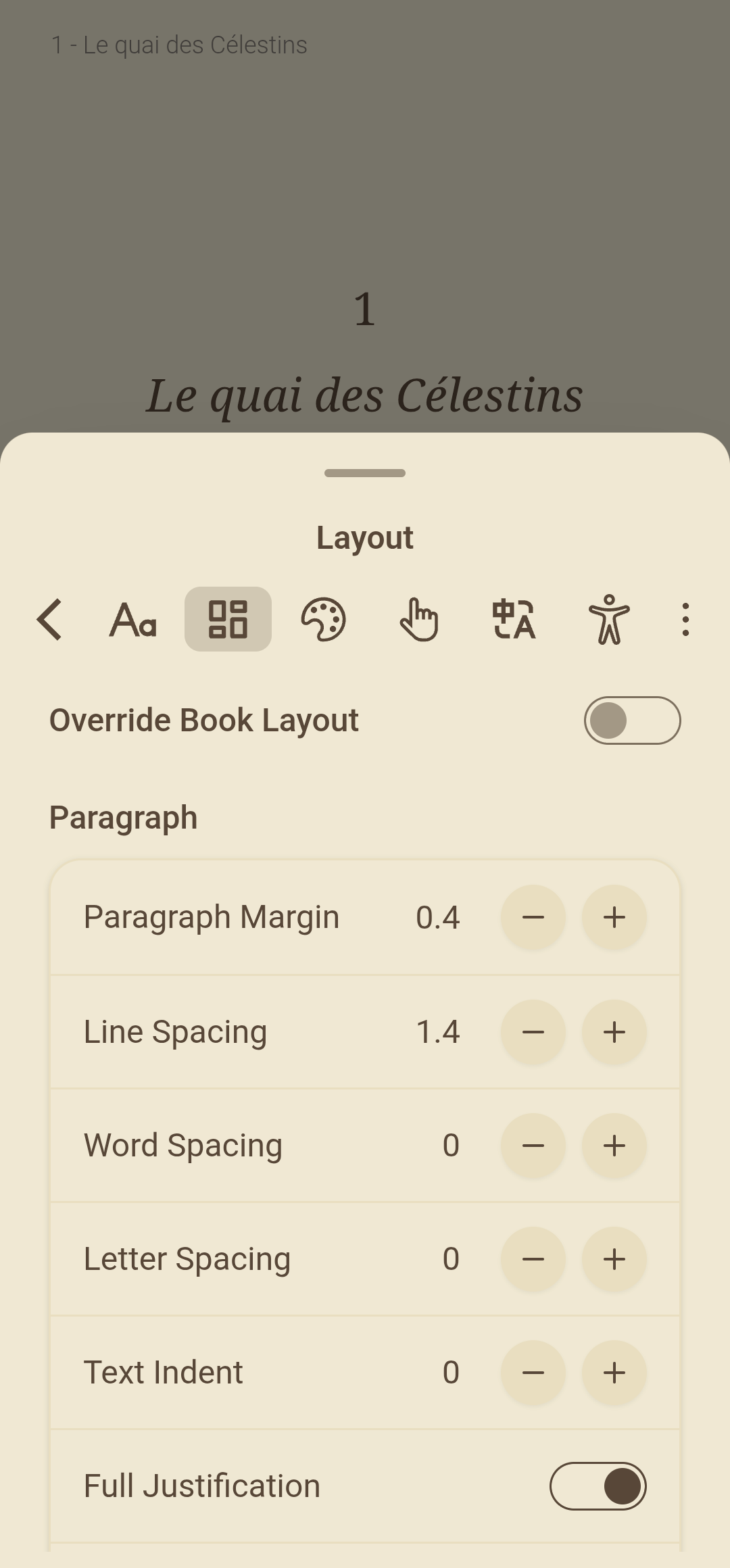Viewport: 730px width, 1568px height.
Task: Raise the Word Spacing
Action: pyautogui.click(x=614, y=1146)
